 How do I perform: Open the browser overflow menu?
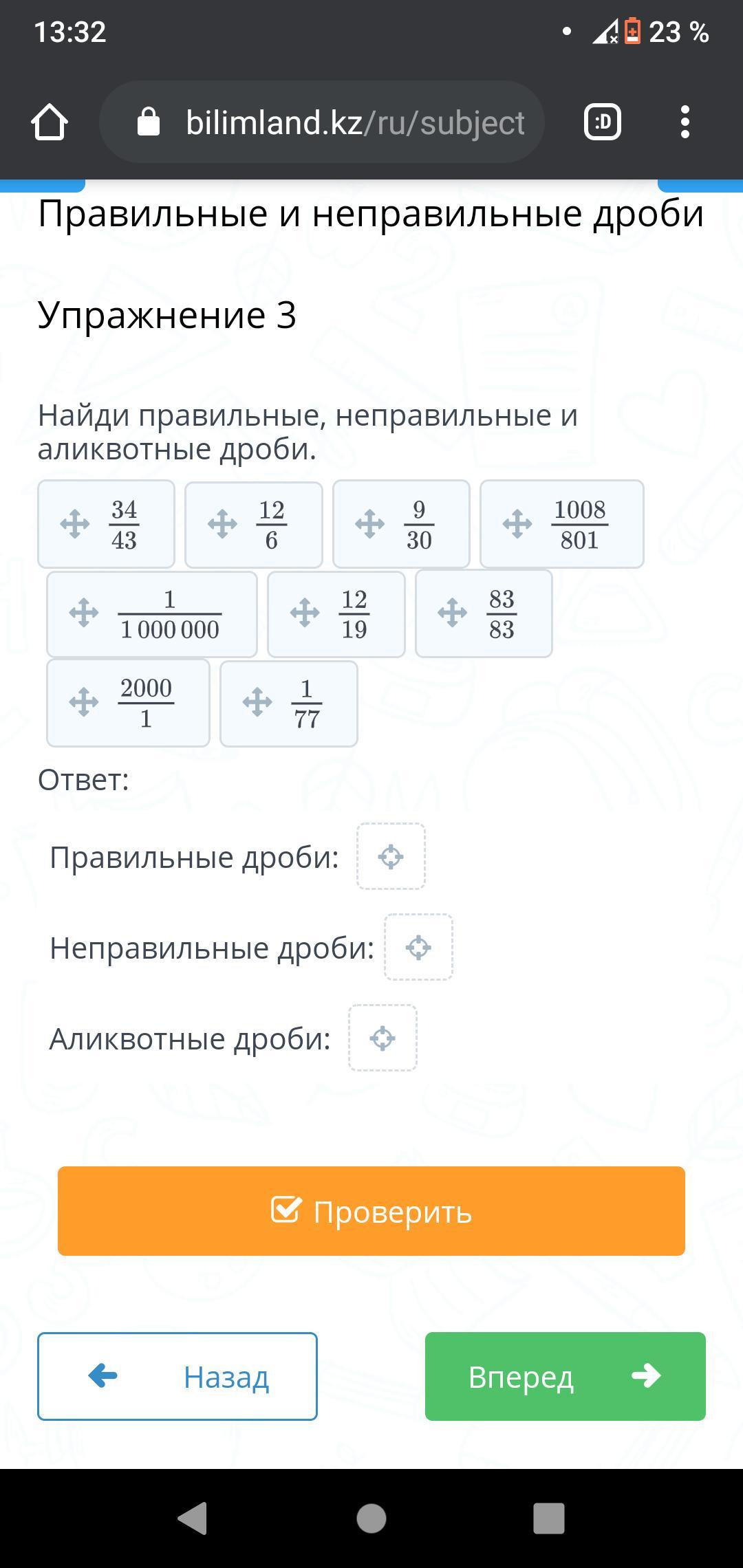pos(685,122)
